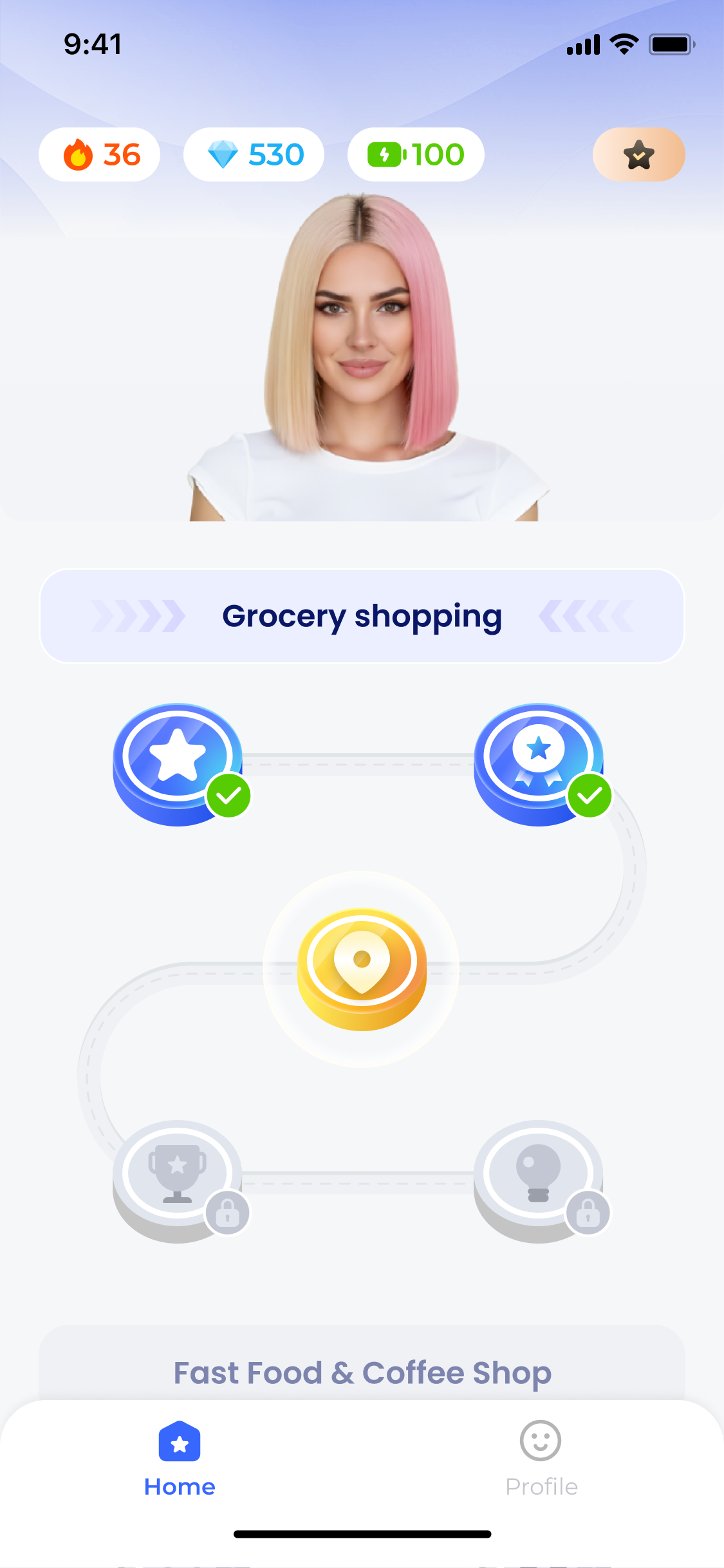724x1568 pixels.
Task: Tap the avatar portrait photo
Action: [x=362, y=354]
